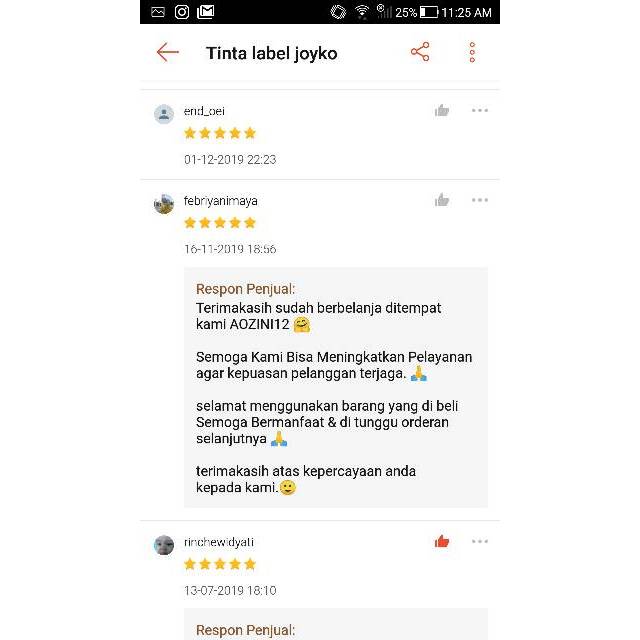Like the review by febriyanimaya
Image resolution: width=640 pixels, height=640 pixels.
442,201
